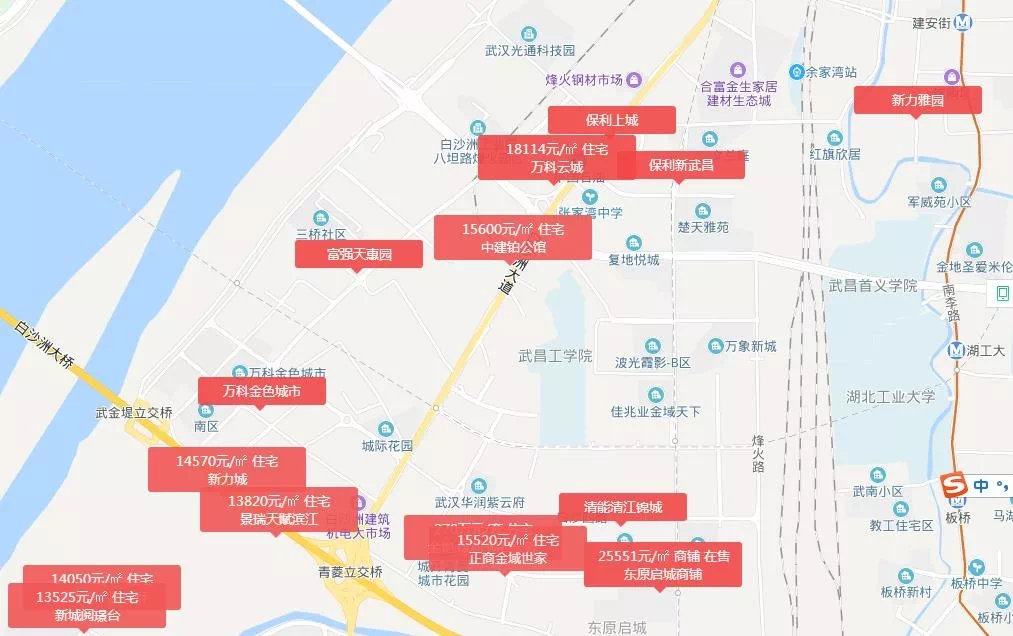
Task: Tap the 新力城 14570元/㎡ marker
Action: [226, 470]
